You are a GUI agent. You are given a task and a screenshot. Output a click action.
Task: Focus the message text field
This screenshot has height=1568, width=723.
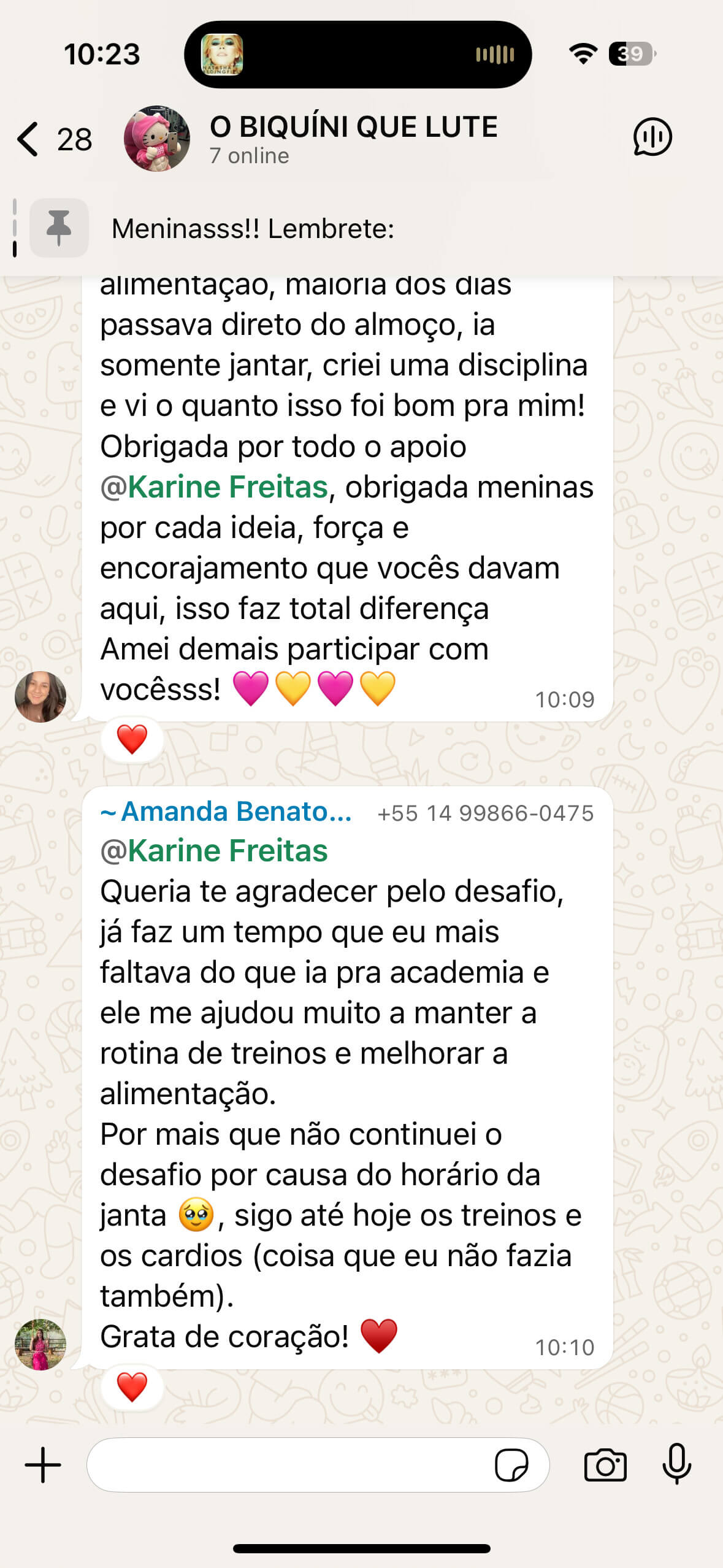(288, 1465)
